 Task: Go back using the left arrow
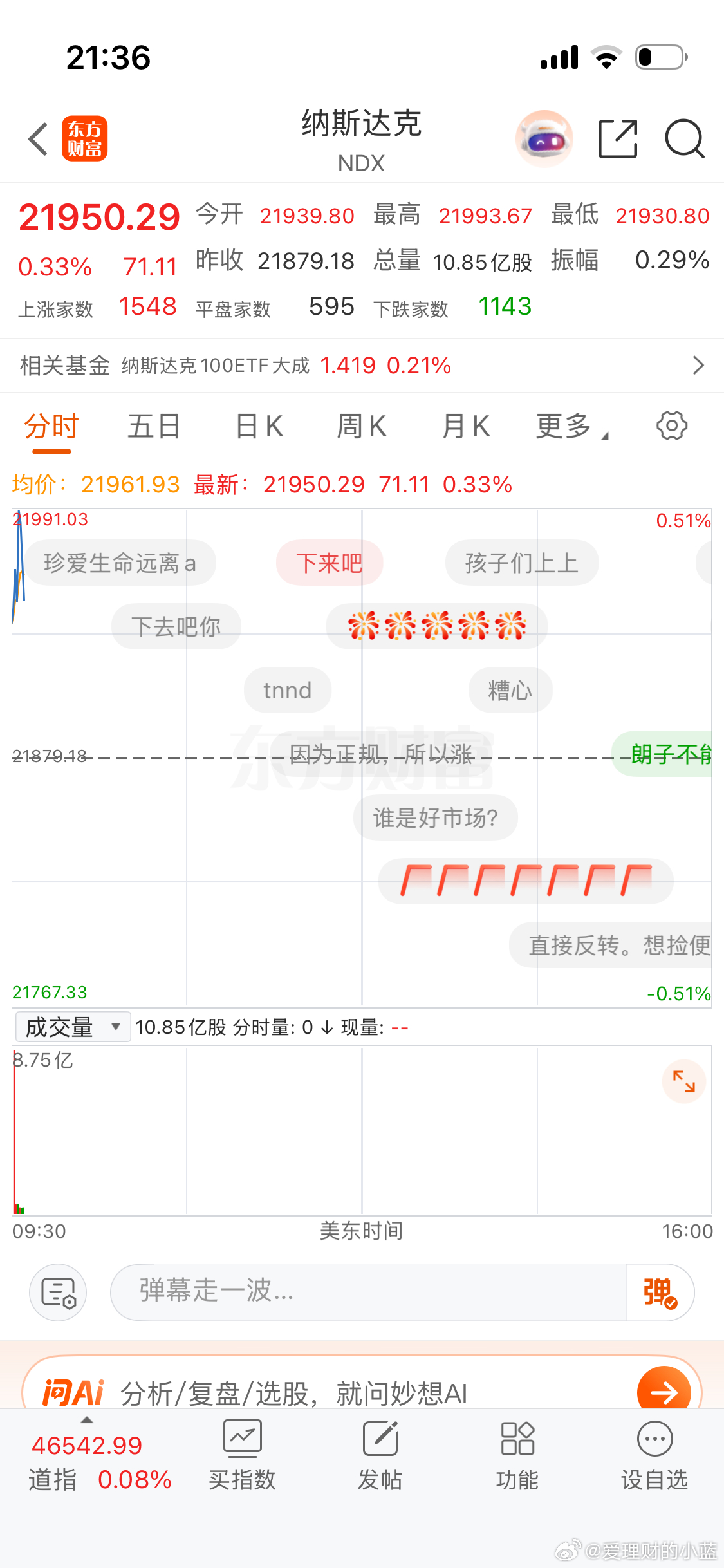pos(37,138)
